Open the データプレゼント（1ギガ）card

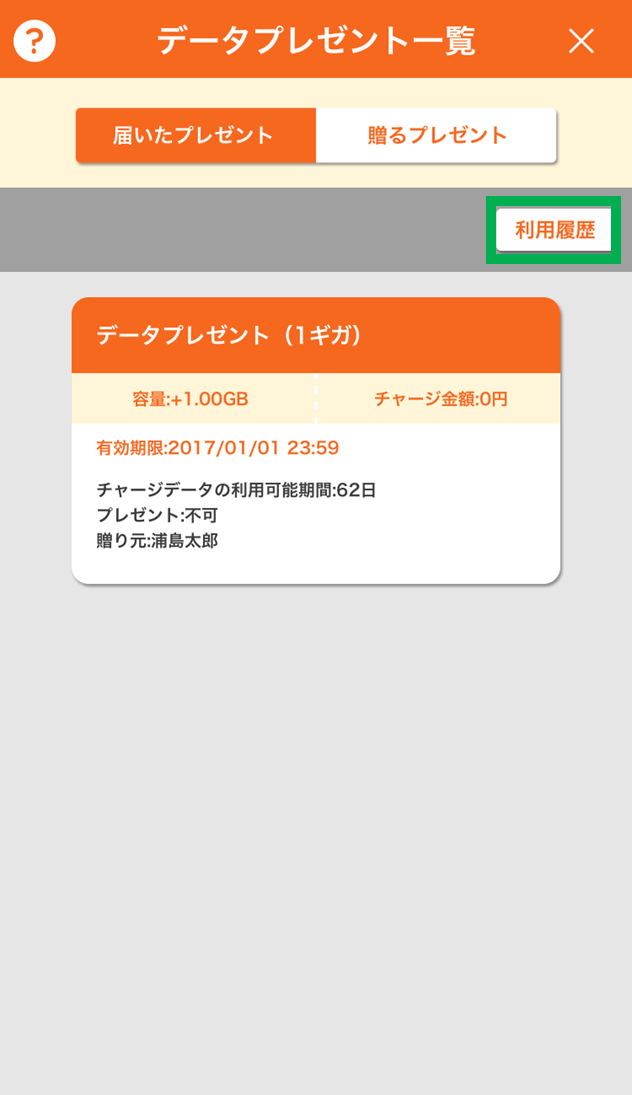point(315,440)
